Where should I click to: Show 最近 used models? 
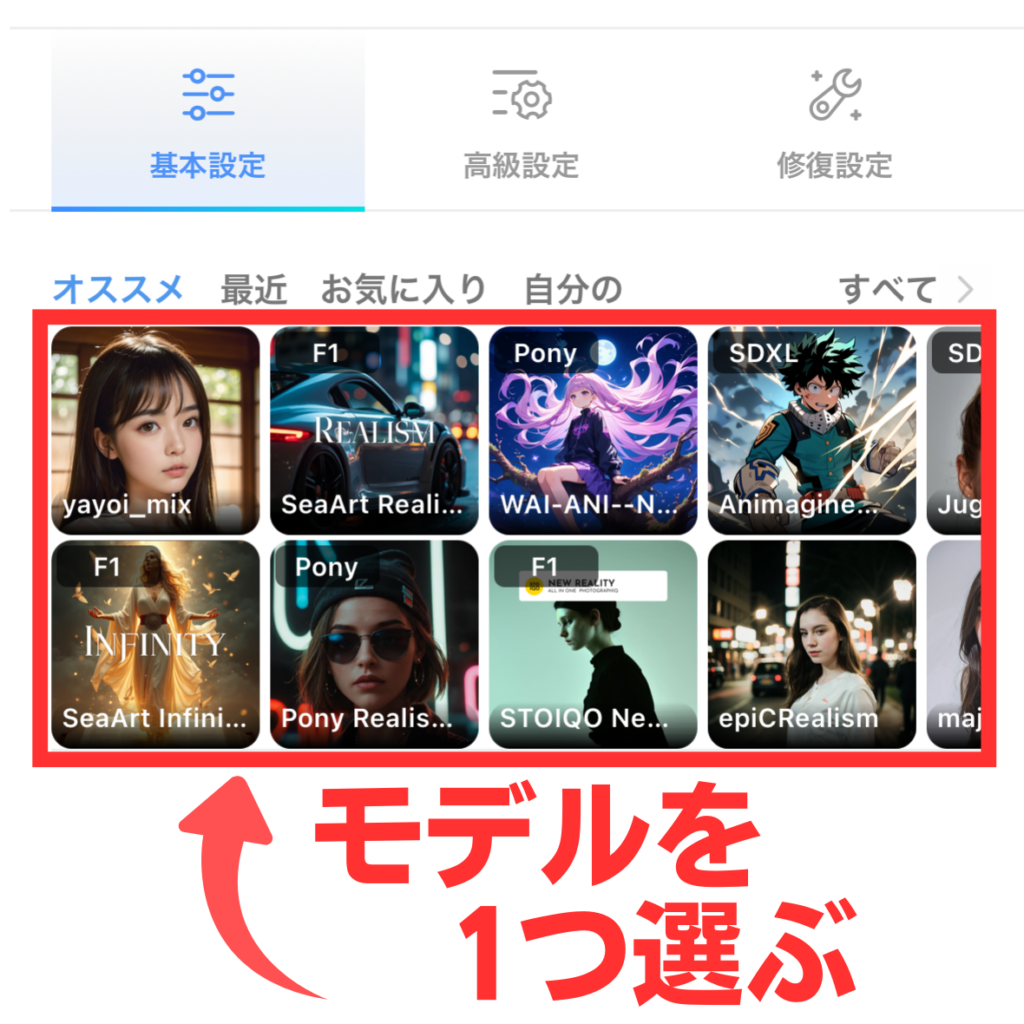(254, 290)
